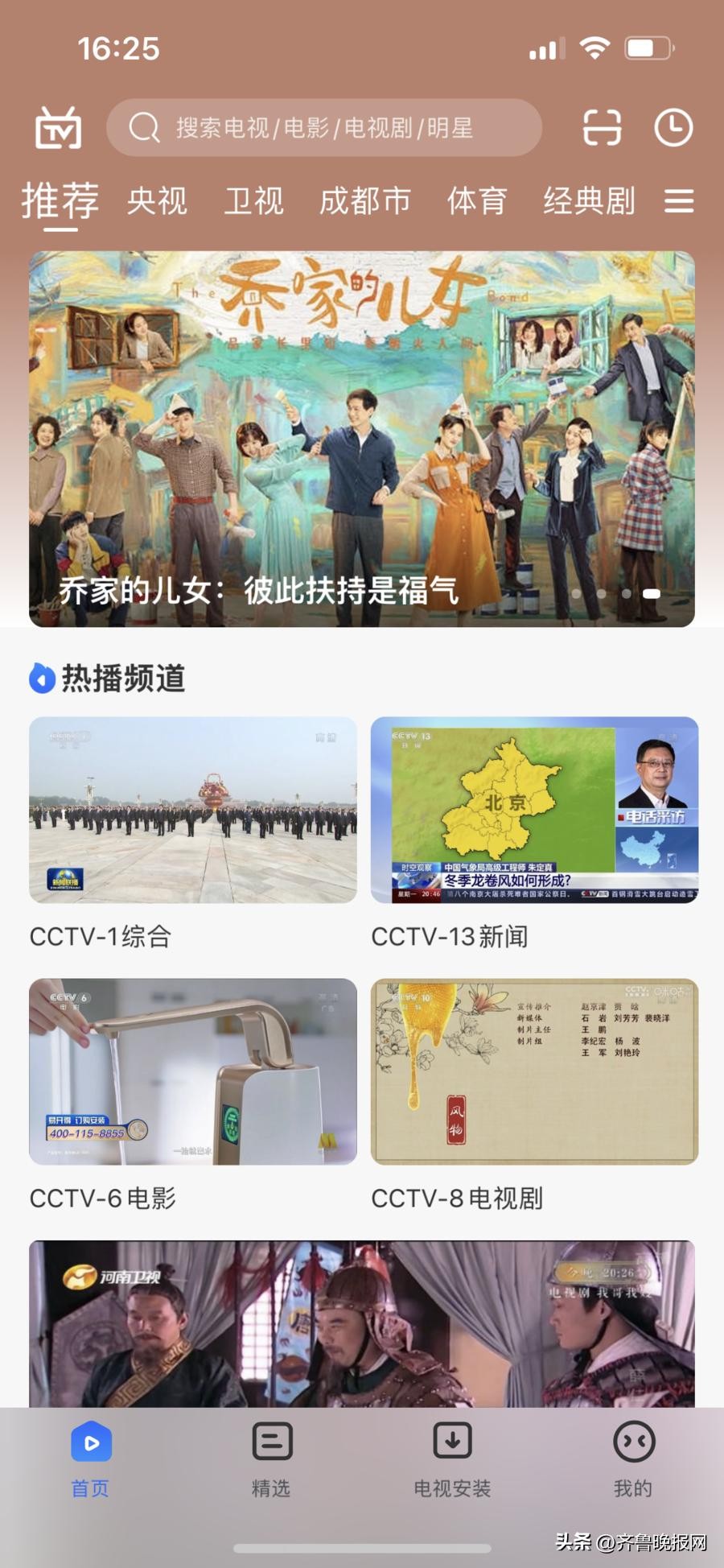Open the 乔家的儿女 banner
Image resolution: width=724 pixels, height=1568 pixels.
point(362,439)
